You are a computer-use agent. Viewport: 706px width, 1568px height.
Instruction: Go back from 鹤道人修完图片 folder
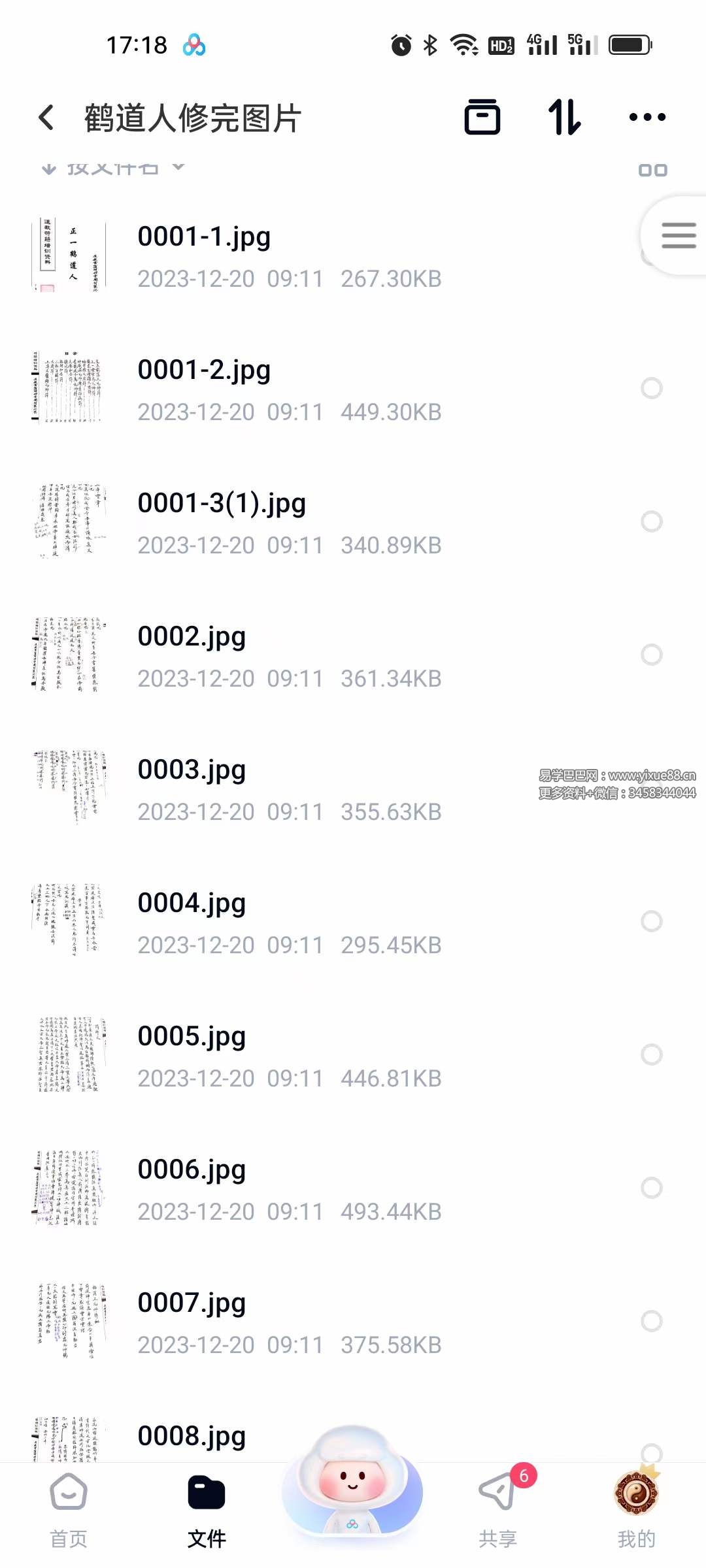click(46, 118)
